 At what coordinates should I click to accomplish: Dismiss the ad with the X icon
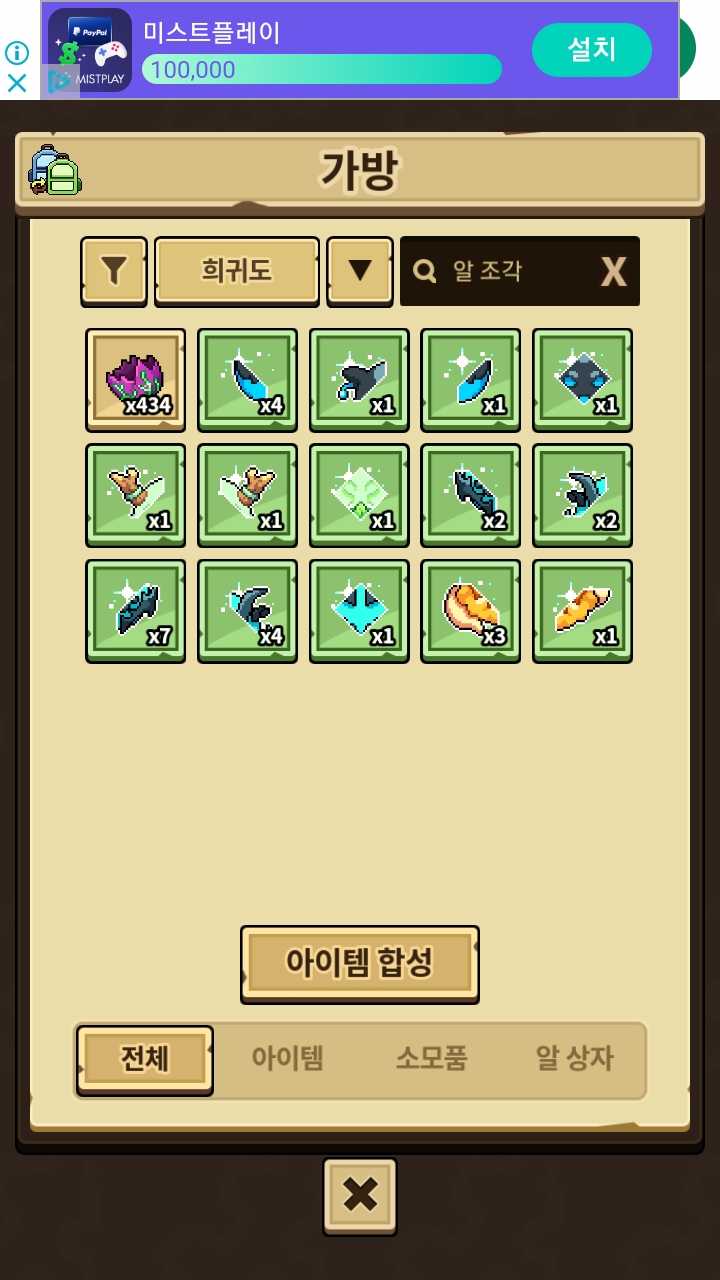(17, 83)
